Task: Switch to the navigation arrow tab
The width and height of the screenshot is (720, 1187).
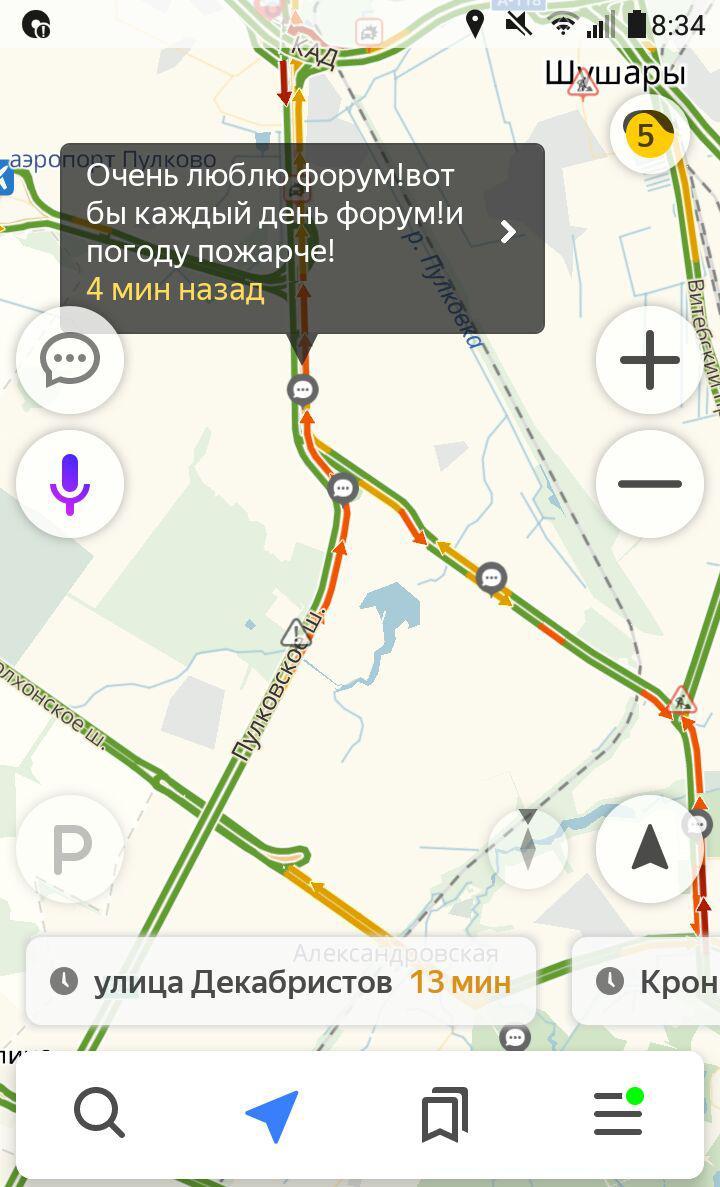Action: [x=272, y=1115]
